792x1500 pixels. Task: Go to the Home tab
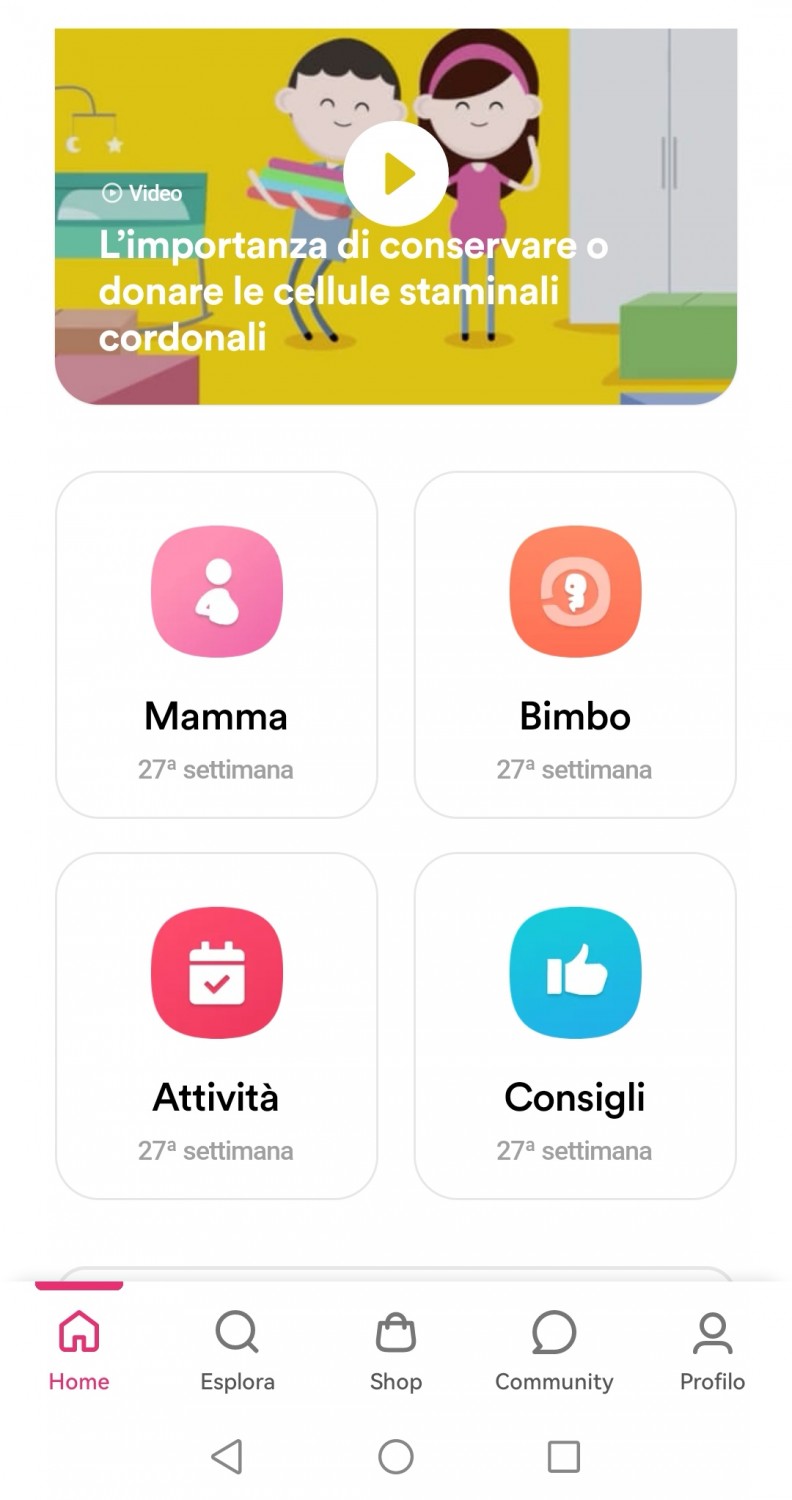click(79, 1351)
